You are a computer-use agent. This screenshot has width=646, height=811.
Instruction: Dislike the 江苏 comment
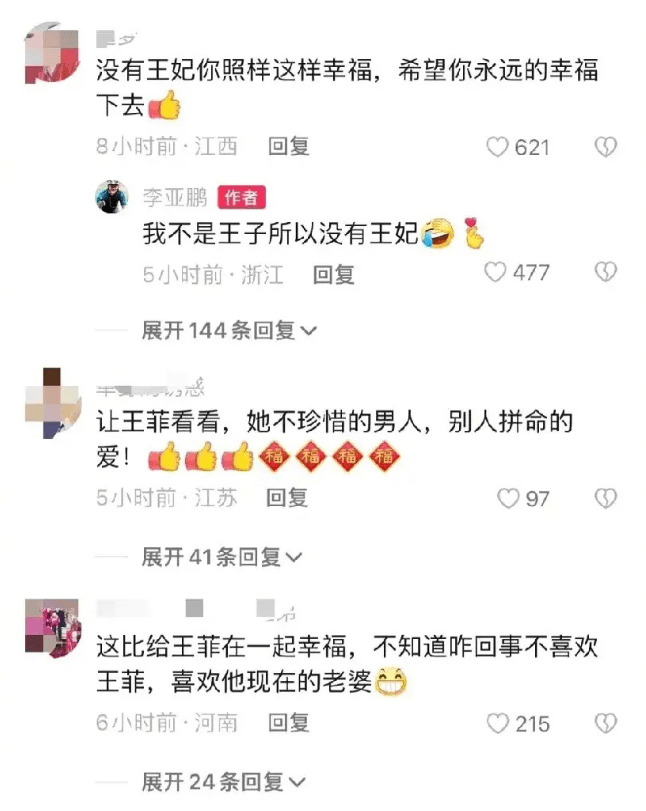point(605,498)
